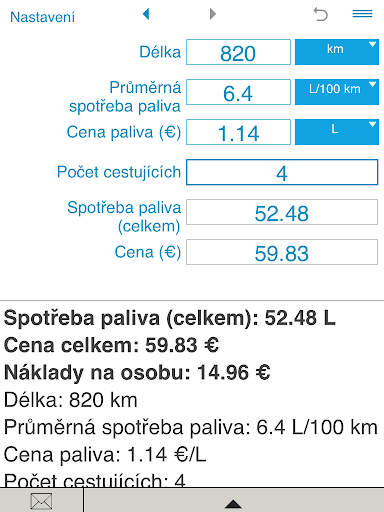Change the L/100 km consumption unit

[x=337, y=92]
